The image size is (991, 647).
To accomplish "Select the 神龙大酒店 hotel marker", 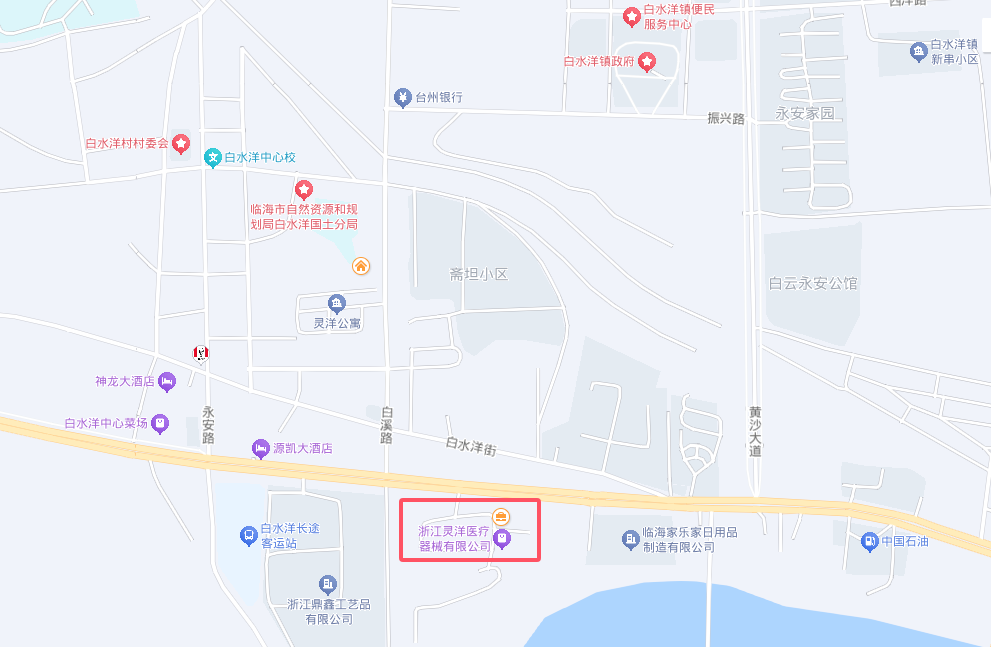I will click(167, 381).
